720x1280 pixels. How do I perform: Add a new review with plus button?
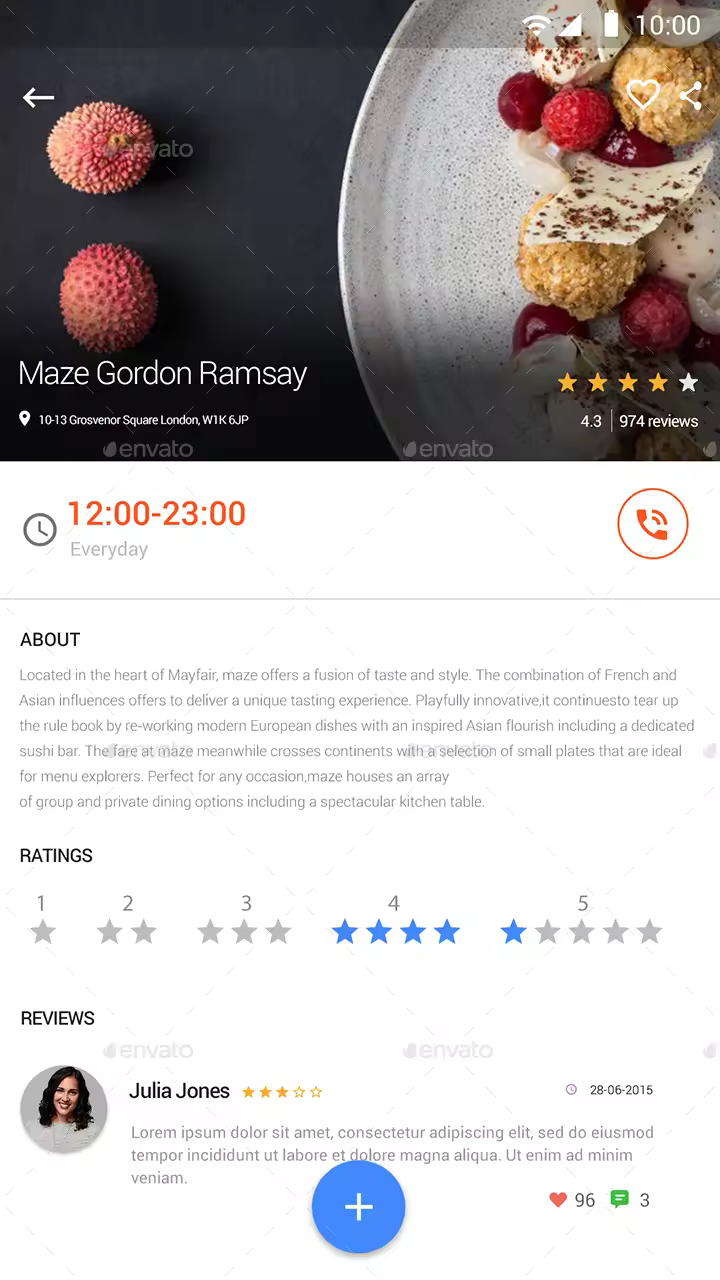pyautogui.click(x=358, y=1207)
